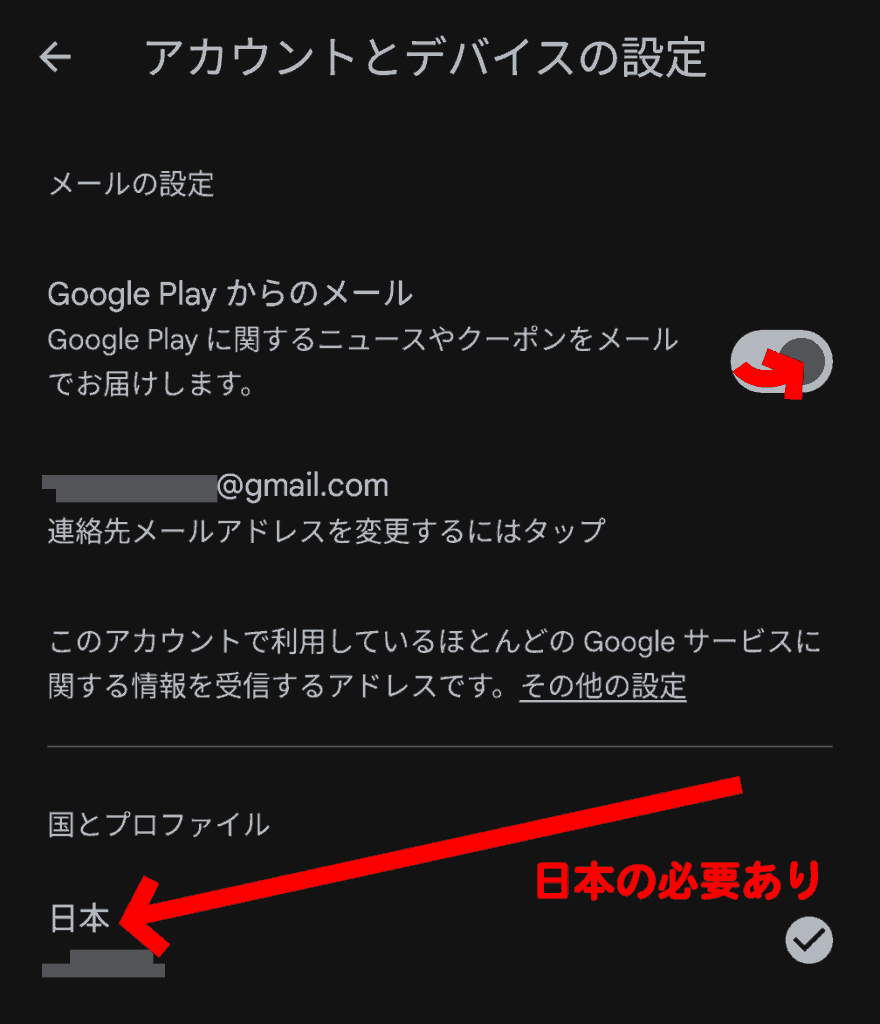880x1024 pixels.
Task: Tap the gmail.com contact email row
Action: coord(326,507)
